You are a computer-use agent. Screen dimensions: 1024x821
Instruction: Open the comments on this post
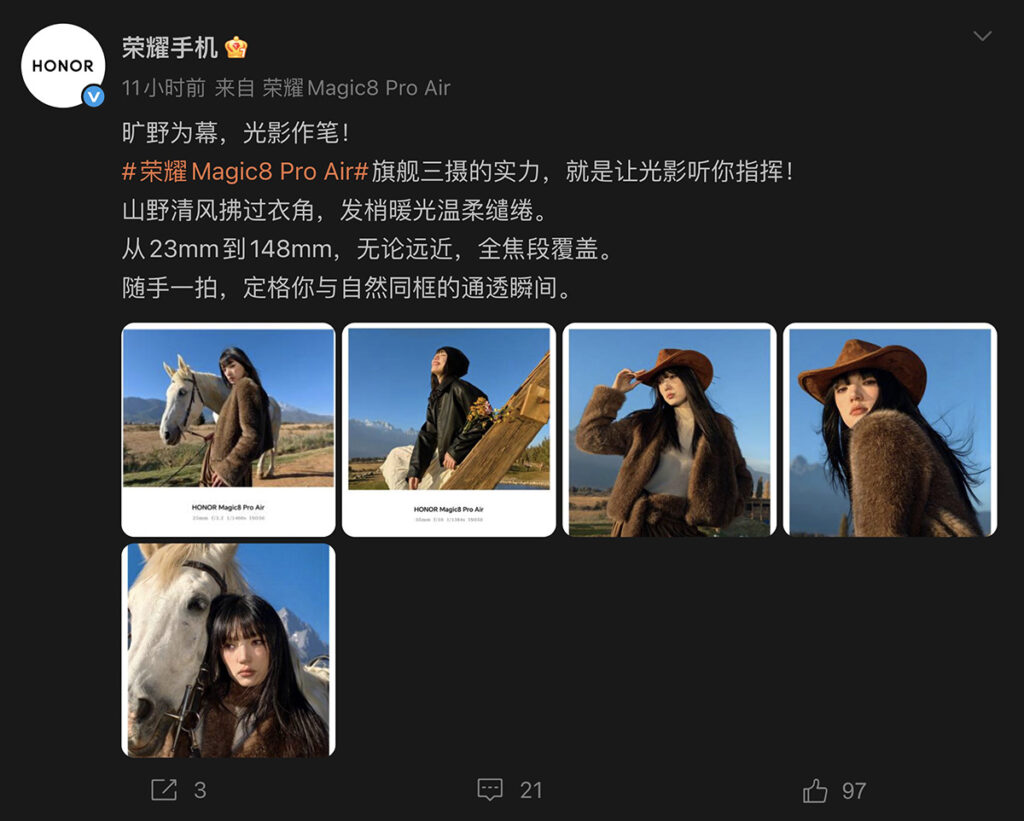[x=509, y=790]
